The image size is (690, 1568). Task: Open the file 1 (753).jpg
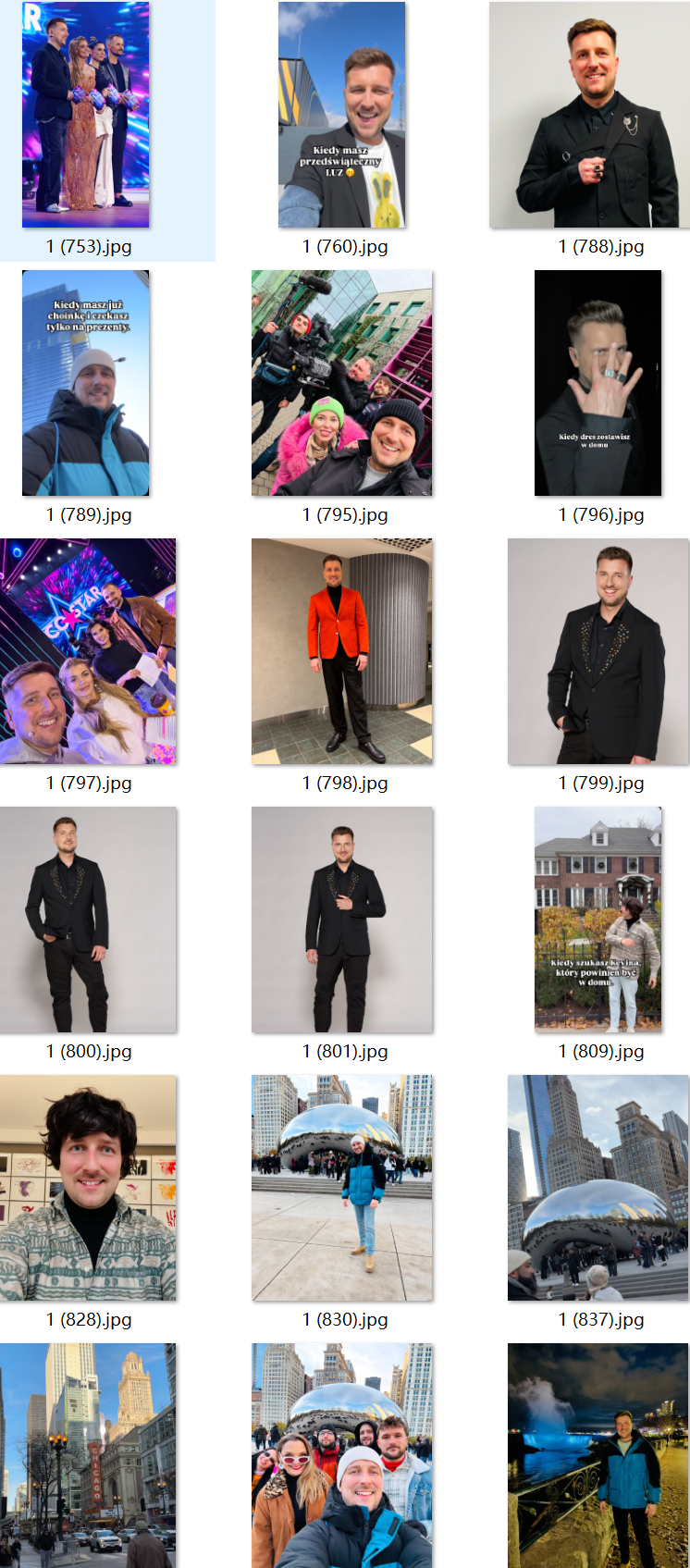pyautogui.click(x=86, y=116)
